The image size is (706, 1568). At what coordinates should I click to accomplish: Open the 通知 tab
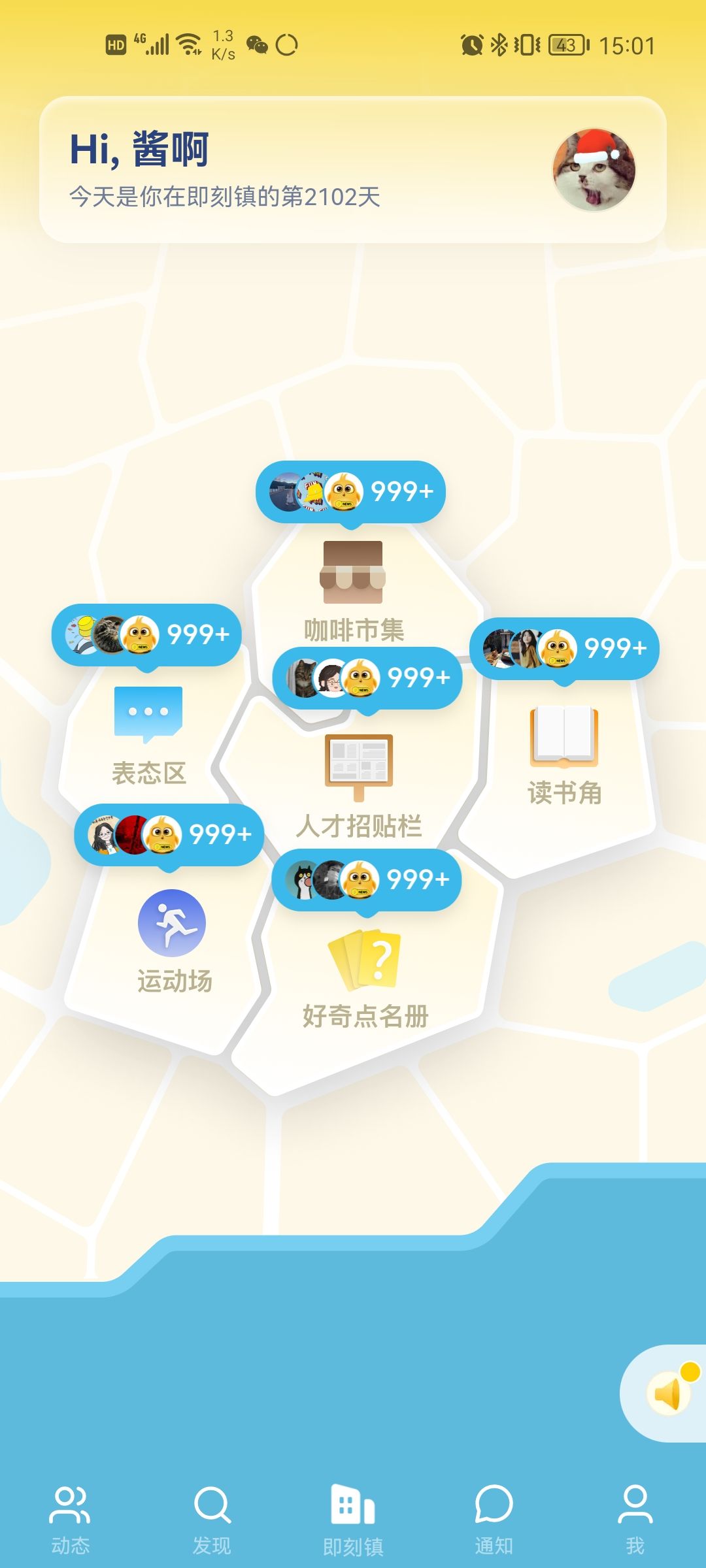pos(494,1520)
